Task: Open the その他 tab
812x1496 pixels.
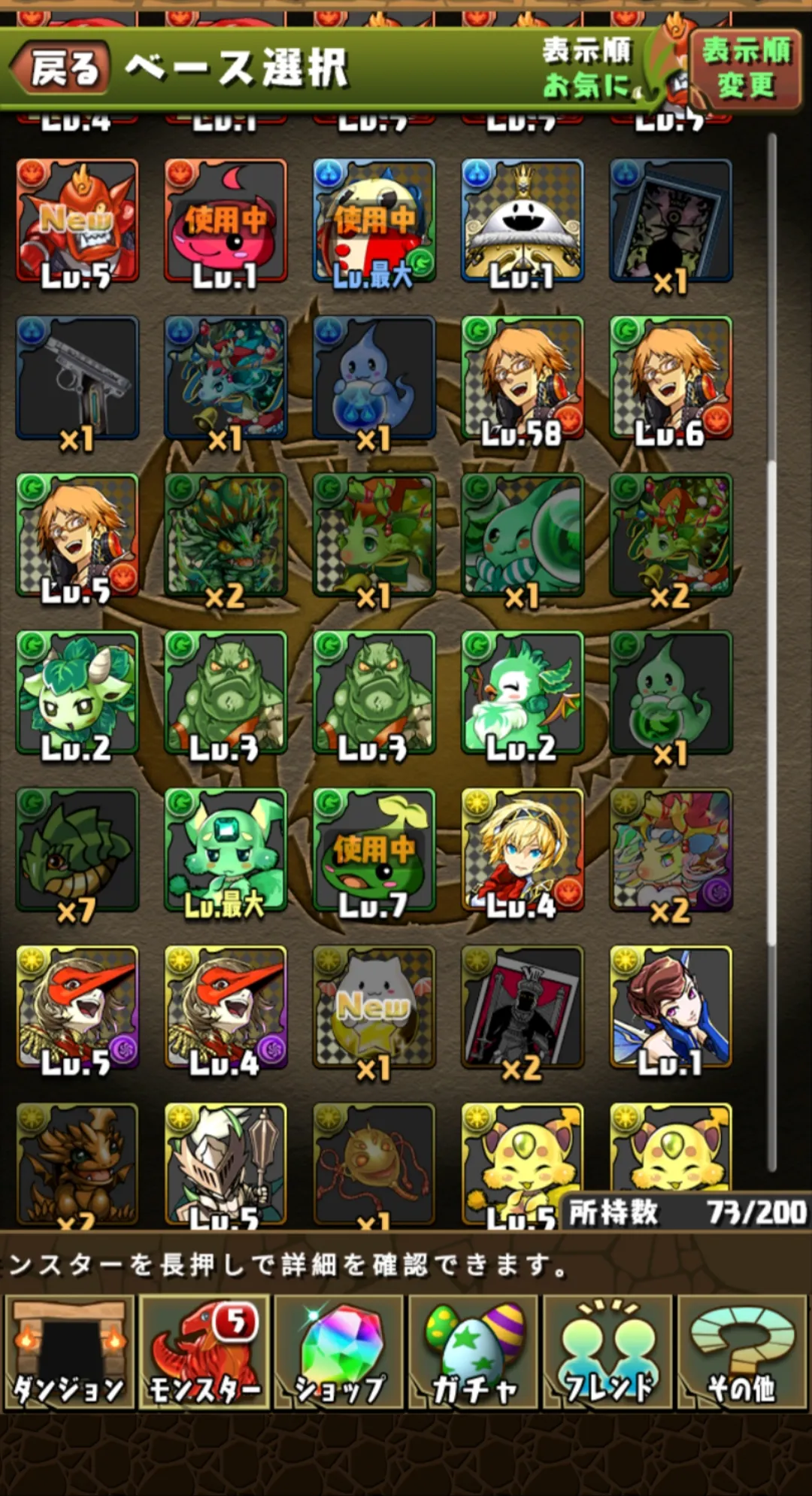Action: (742, 1352)
